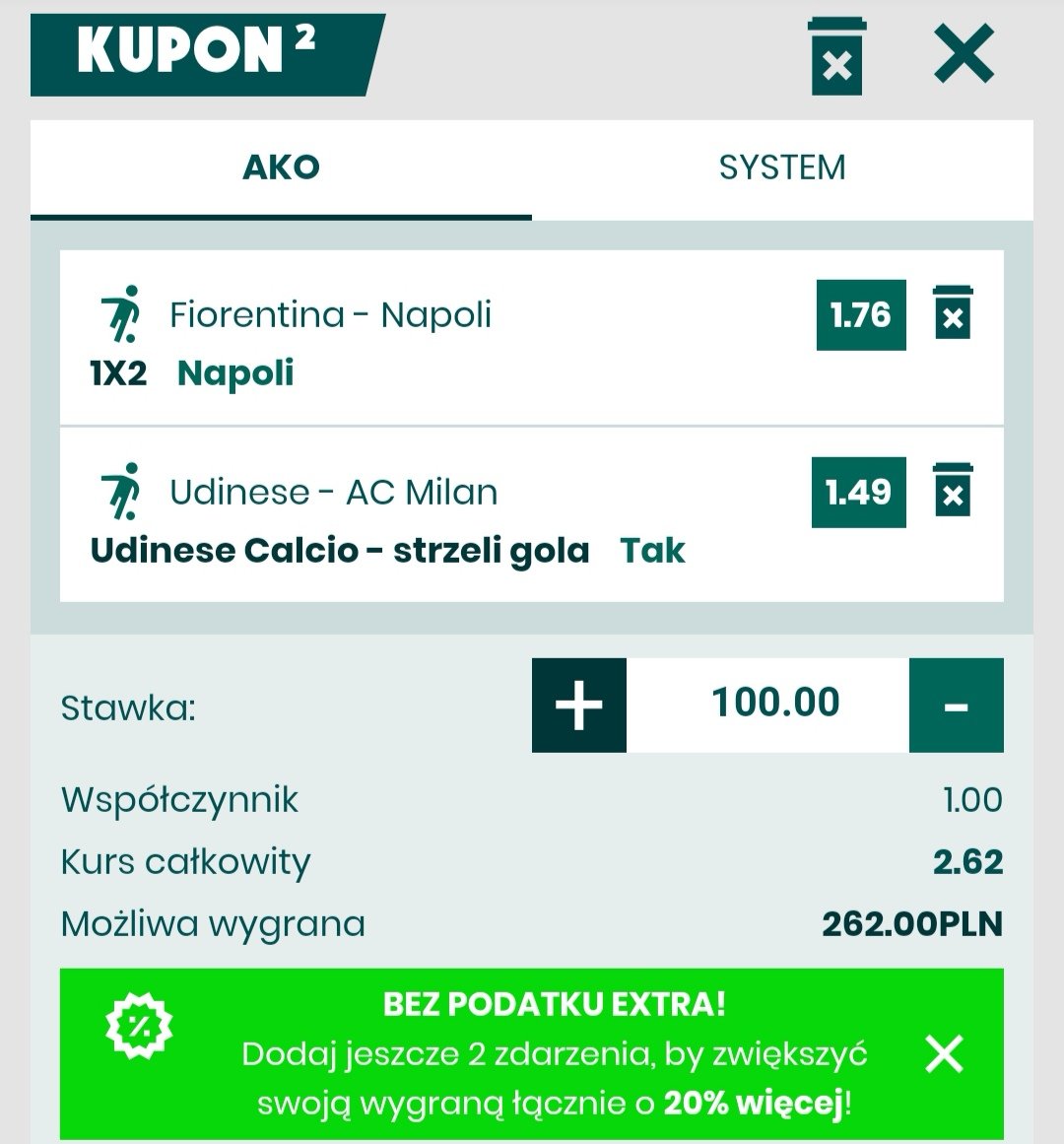1064x1144 pixels.
Task: Open the Udinese - AC Milan match
Action: 333,492
